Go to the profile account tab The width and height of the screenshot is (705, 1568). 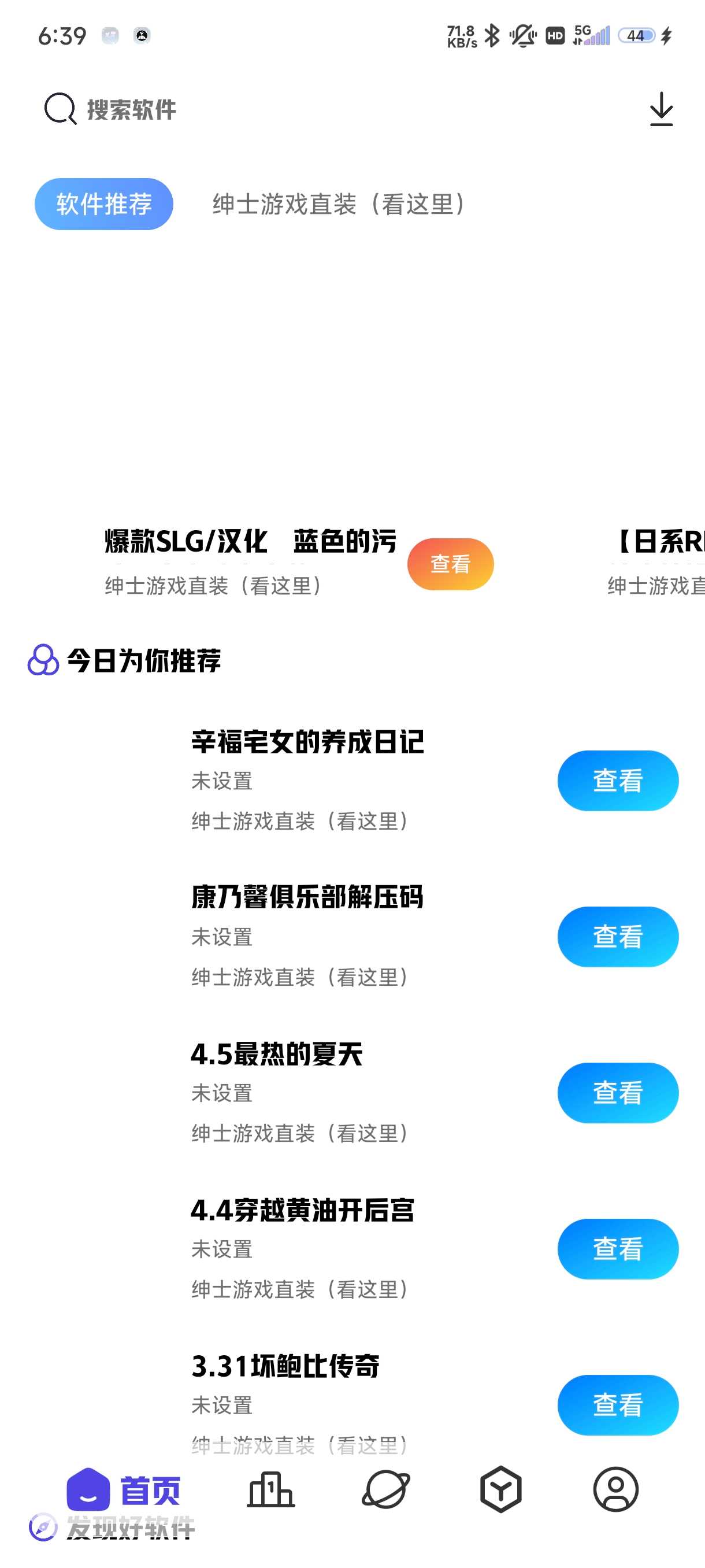[615, 1489]
